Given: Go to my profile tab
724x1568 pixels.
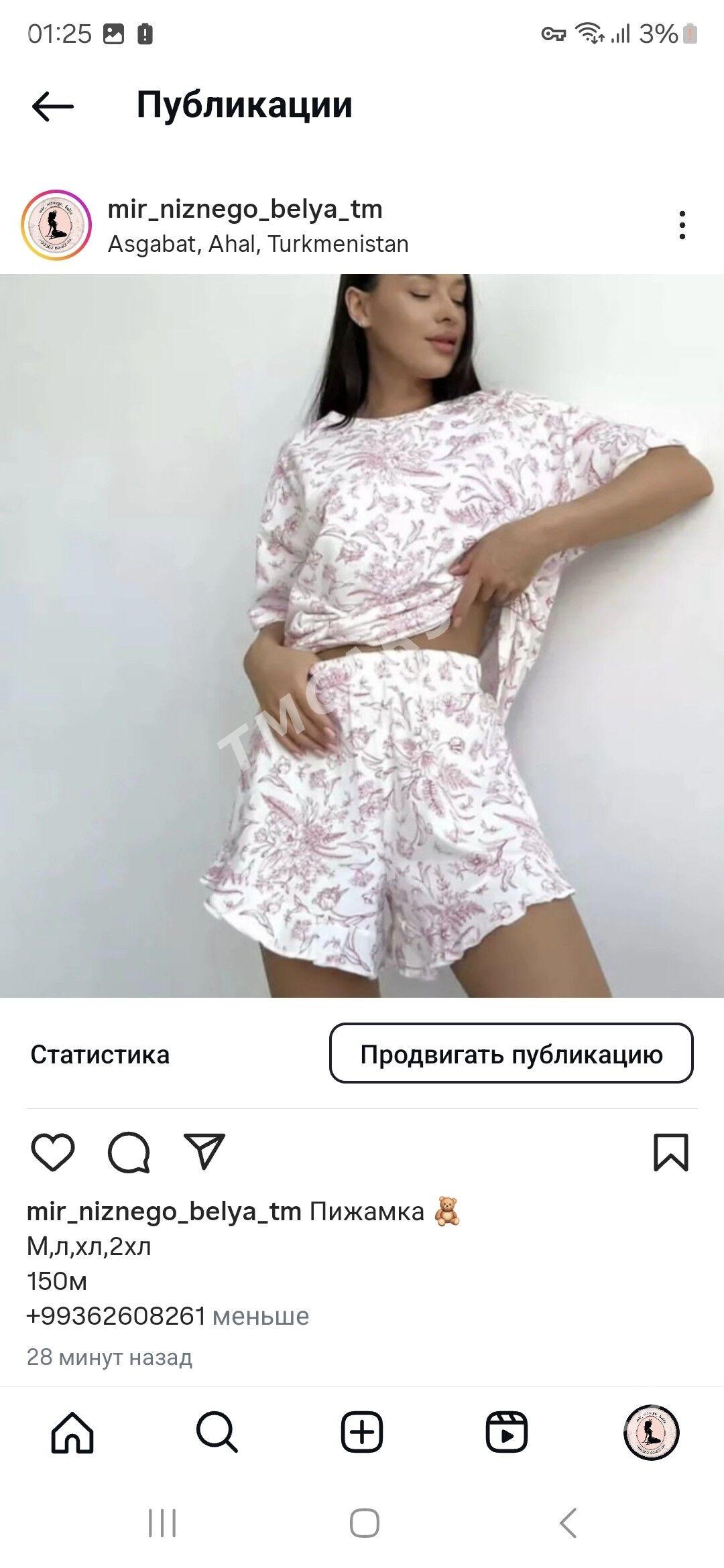Looking at the screenshot, I should click(x=651, y=1433).
